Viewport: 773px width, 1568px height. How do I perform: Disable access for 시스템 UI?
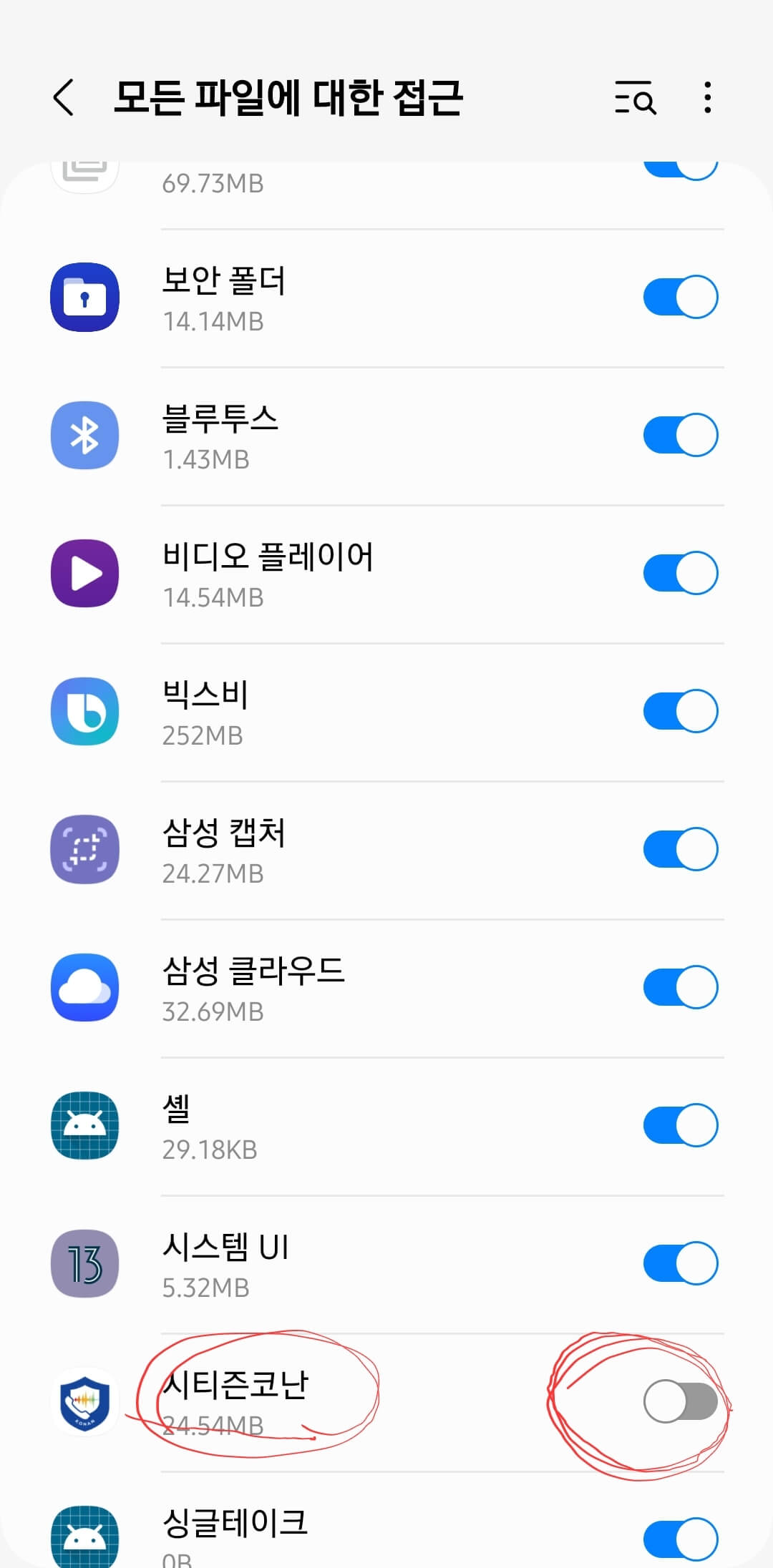pos(680,1263)
